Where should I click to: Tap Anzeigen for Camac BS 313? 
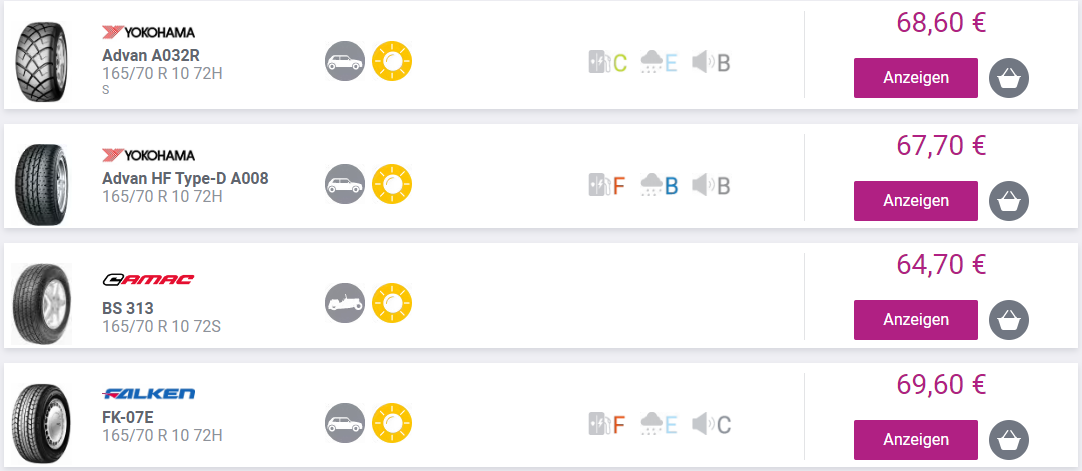point(915,320)
